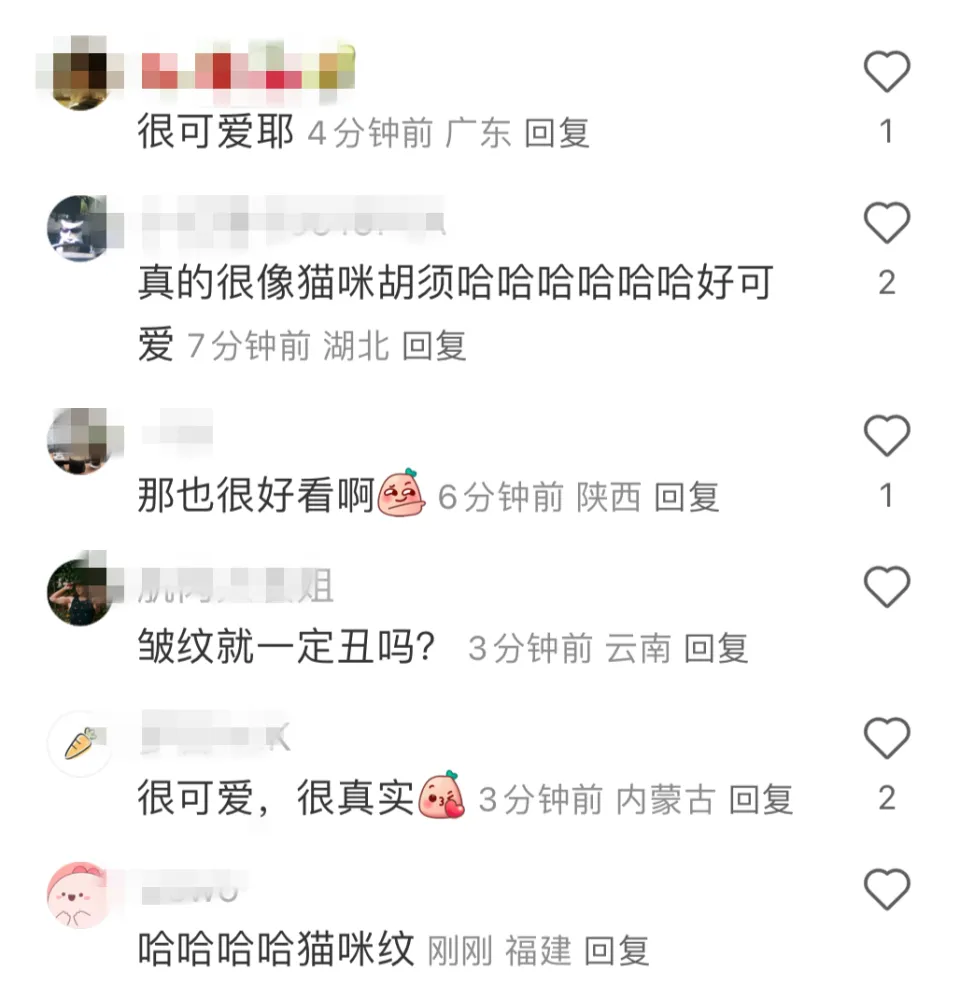Reply to the comment "很可爱耶"
The height and width of the screenshot is (1000, 960).
[557, 133]
